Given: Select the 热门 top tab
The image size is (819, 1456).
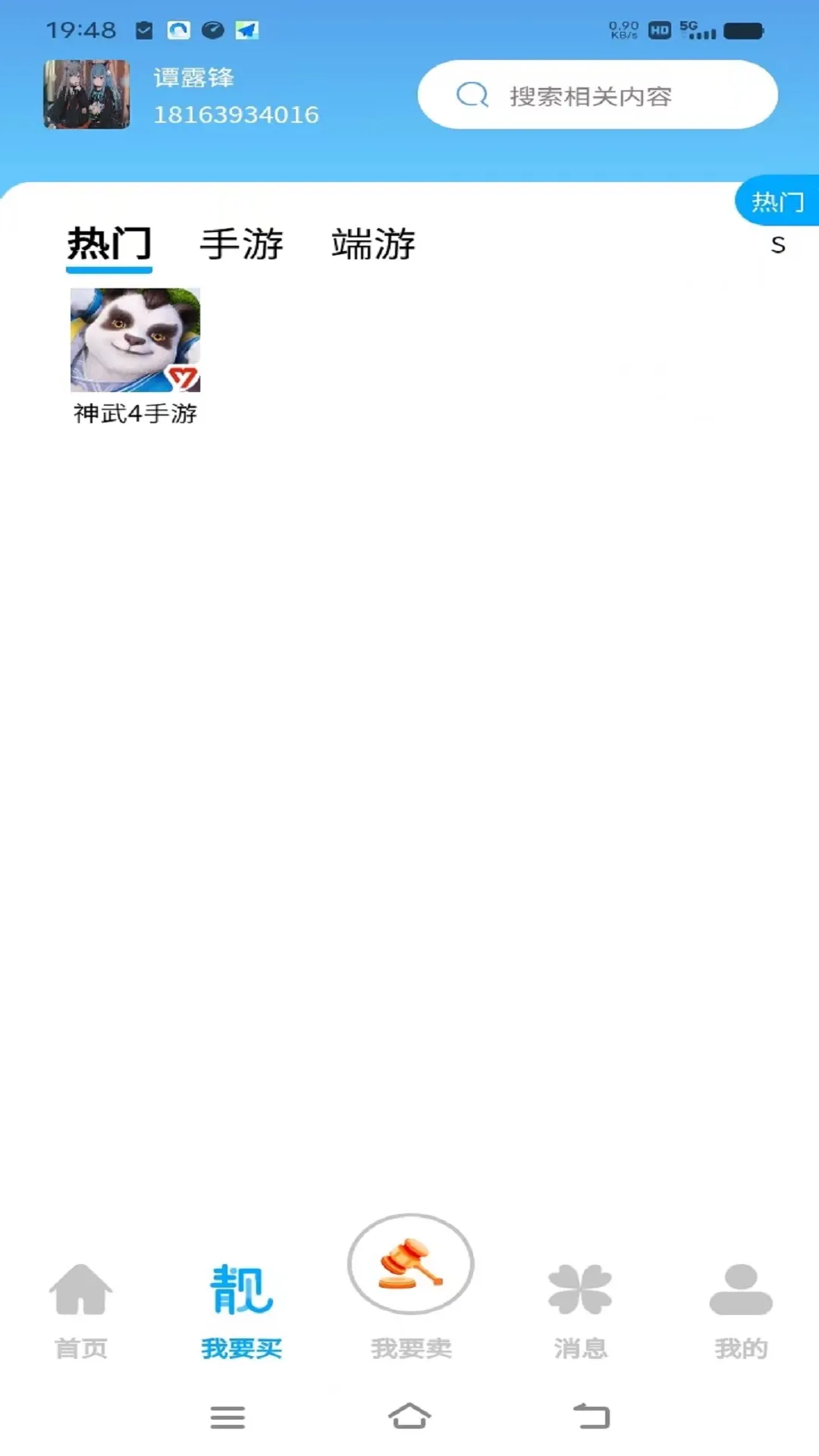Looking at the screenshot, I should [x=109, y=244].
